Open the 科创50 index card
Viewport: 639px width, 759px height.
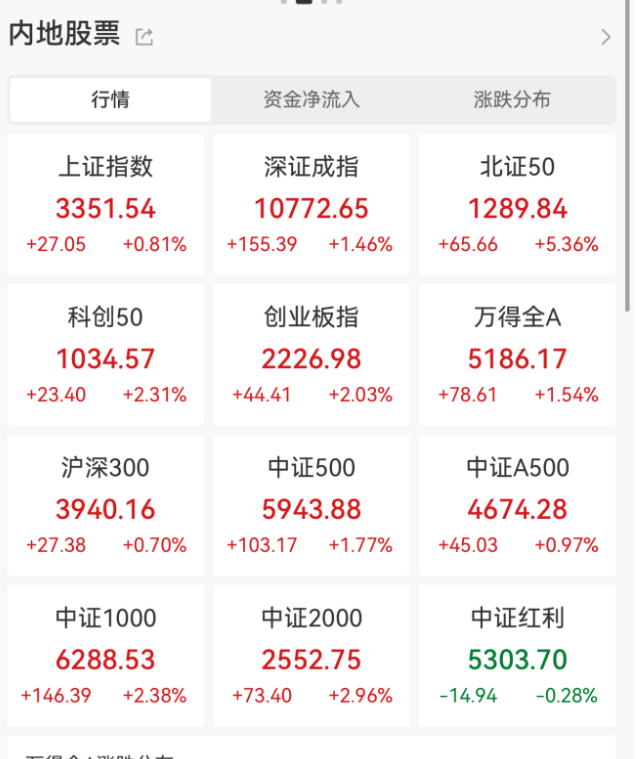tap(106, 355)
